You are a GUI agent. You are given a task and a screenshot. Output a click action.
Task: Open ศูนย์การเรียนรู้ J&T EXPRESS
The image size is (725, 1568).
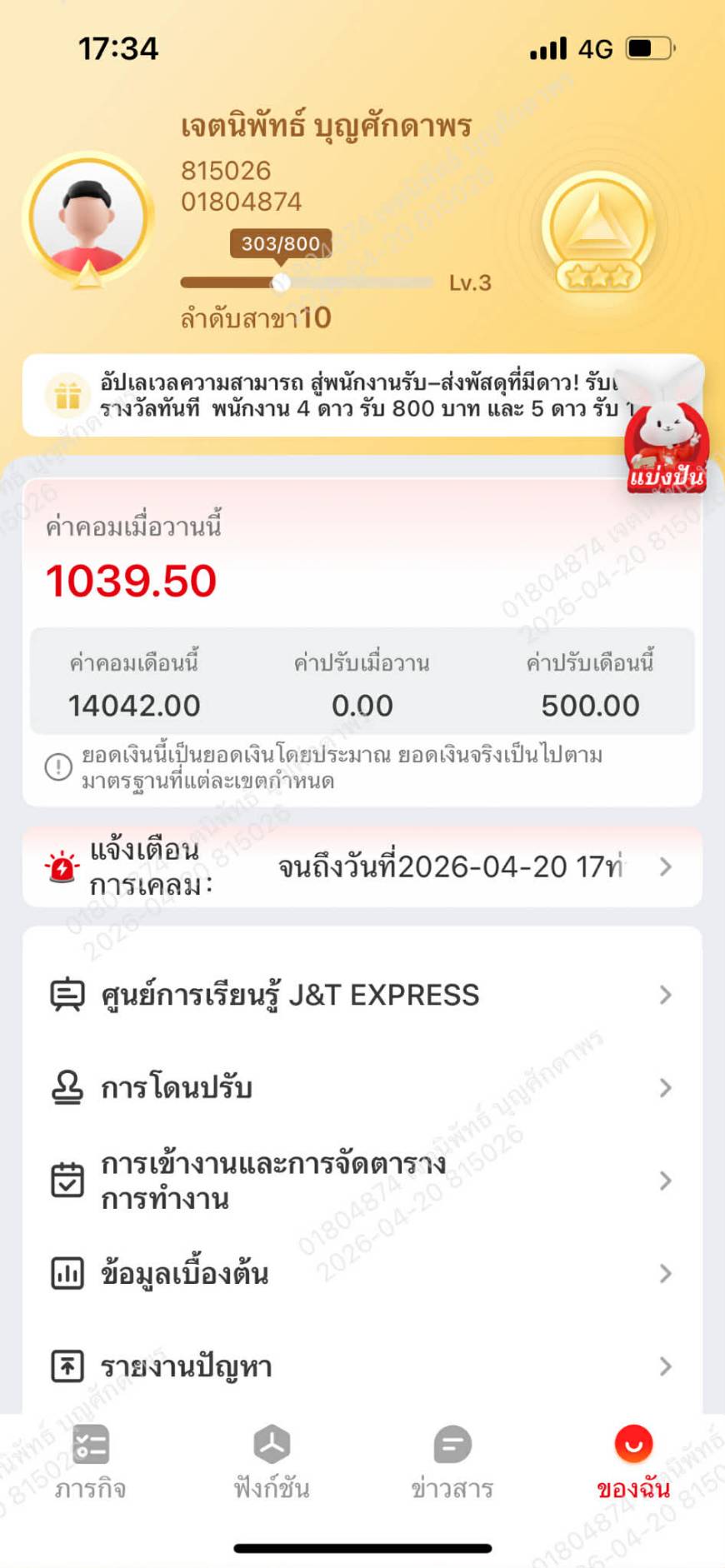[x=362, y=995]
